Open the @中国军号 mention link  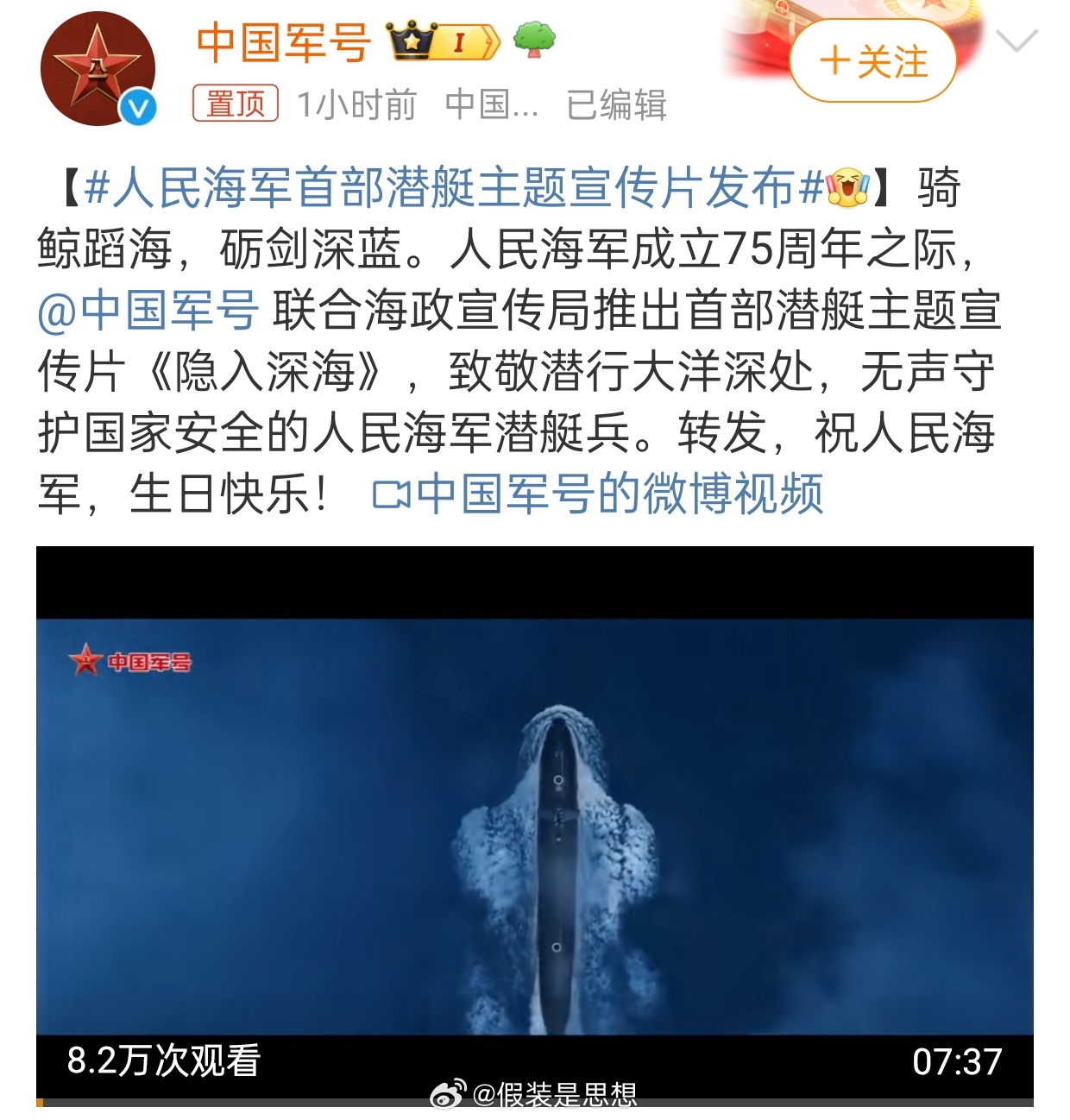pyautogui.click(x=148, y=311)
